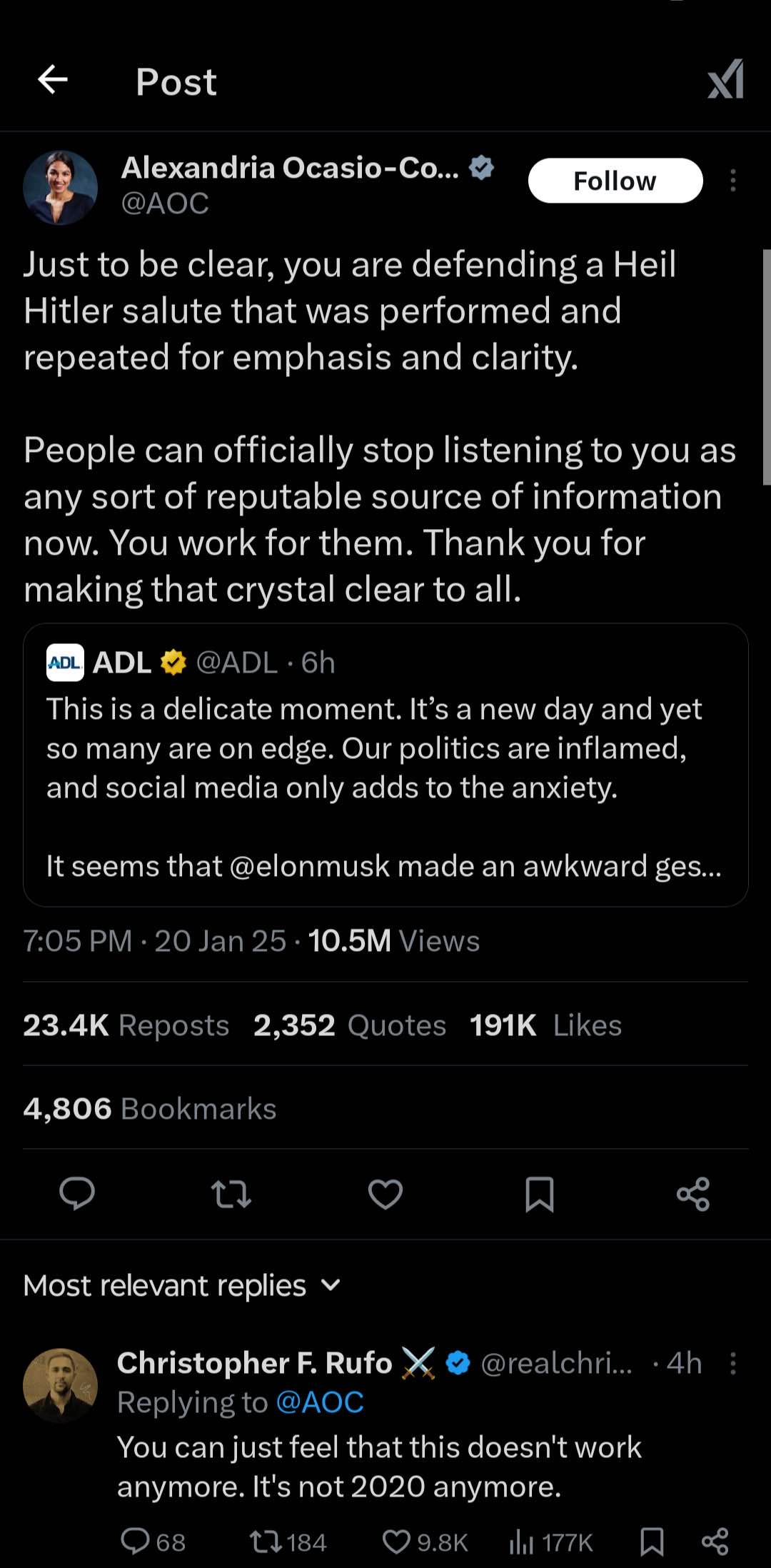Open the overflow menu on AOC's post

[732, 181]
